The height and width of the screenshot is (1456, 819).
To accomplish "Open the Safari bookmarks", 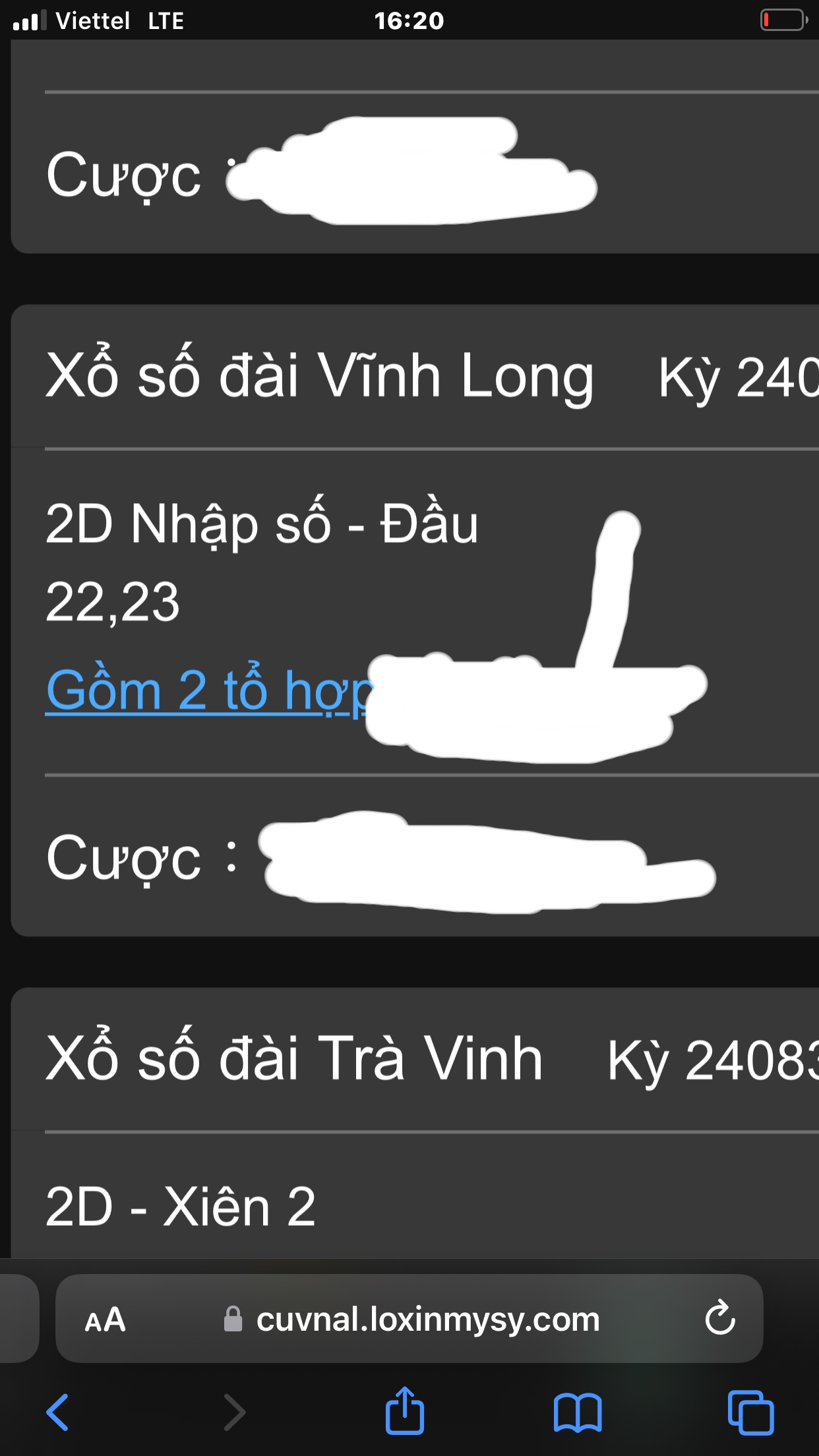I will 578,1412.
